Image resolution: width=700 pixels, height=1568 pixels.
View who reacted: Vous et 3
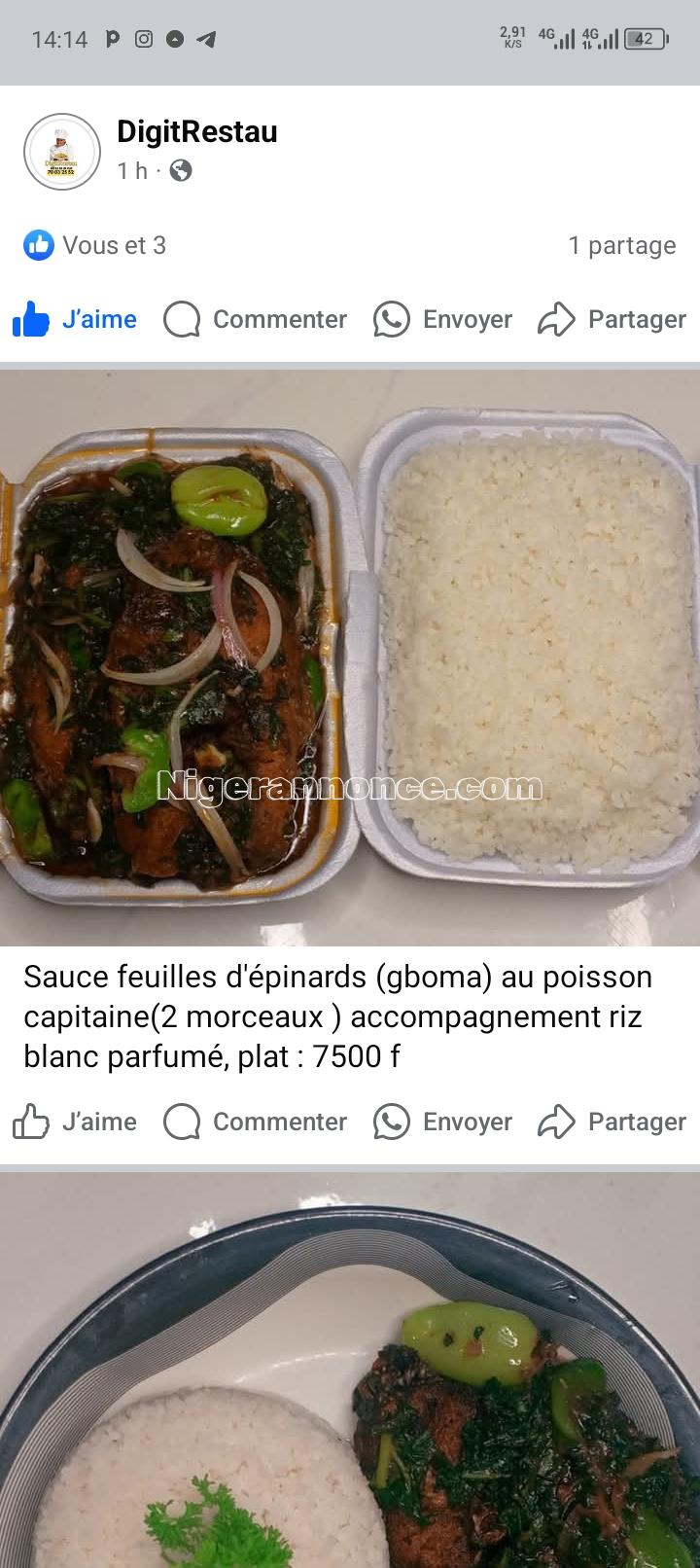95,245
